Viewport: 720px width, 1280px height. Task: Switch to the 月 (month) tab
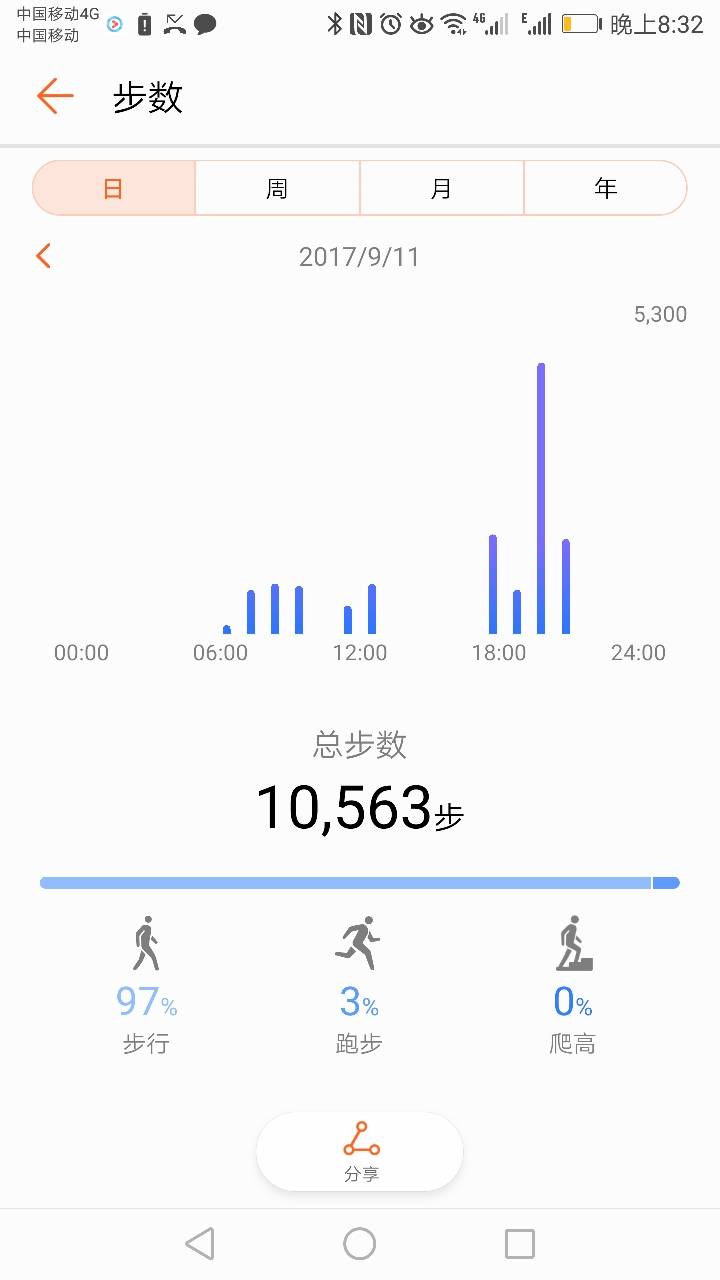[441, 188]
